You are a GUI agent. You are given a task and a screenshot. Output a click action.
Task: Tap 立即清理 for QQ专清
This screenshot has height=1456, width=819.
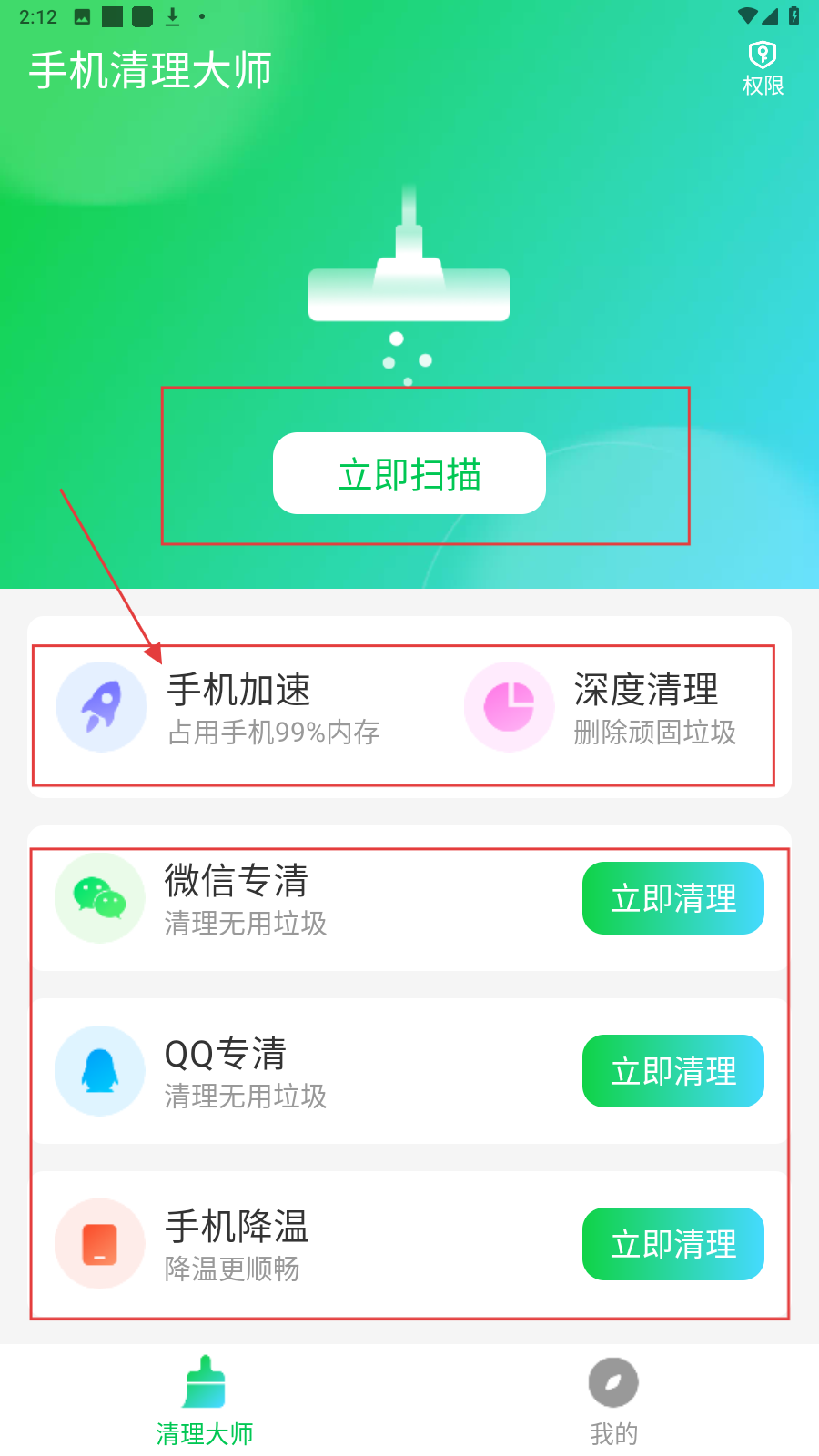pos(672,1071)
